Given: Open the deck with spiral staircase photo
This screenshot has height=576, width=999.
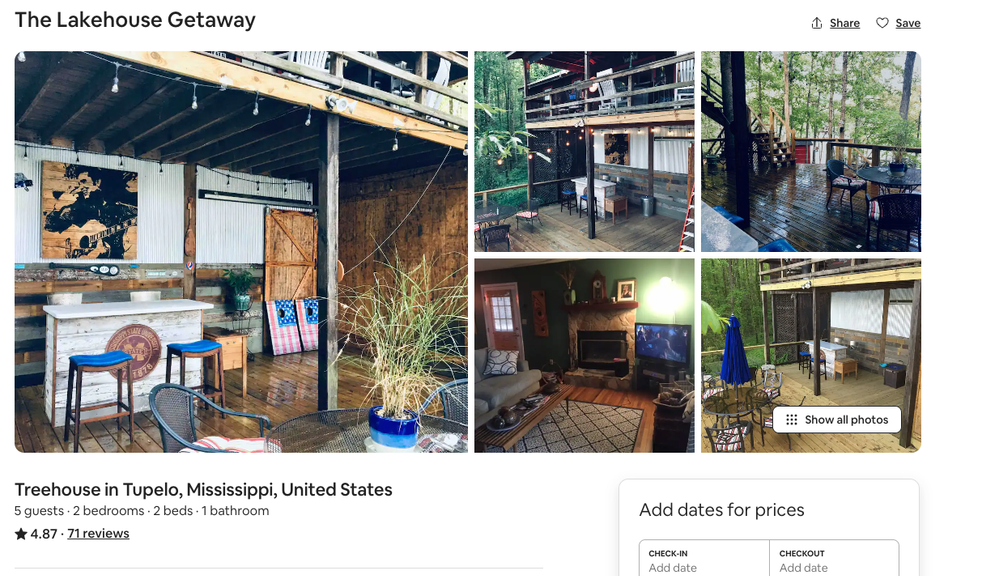Looking at the screenshot, I should 810,151.
